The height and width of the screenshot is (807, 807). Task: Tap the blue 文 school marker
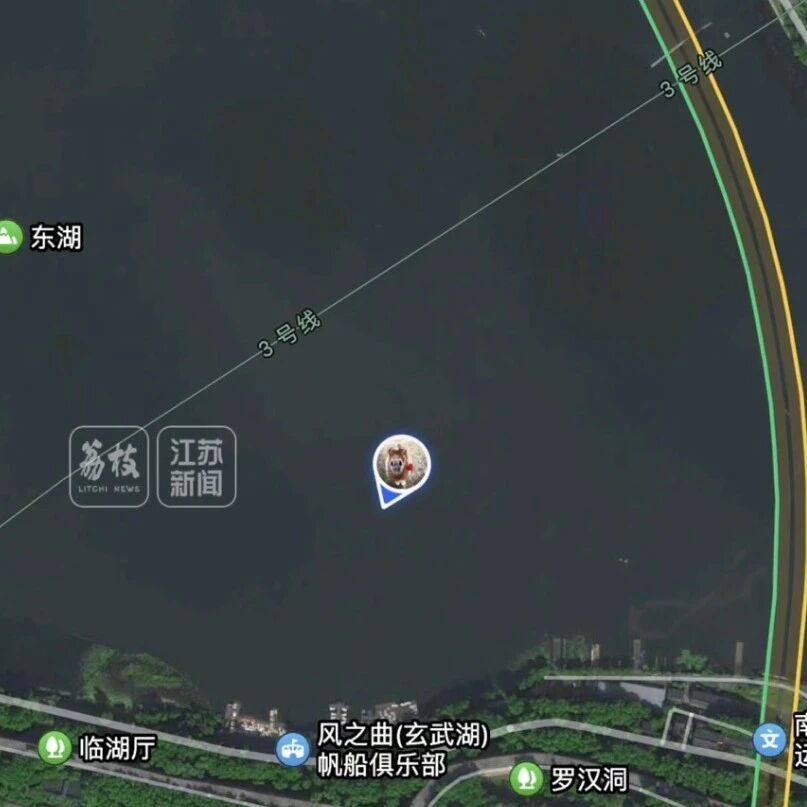click(769, 740)
